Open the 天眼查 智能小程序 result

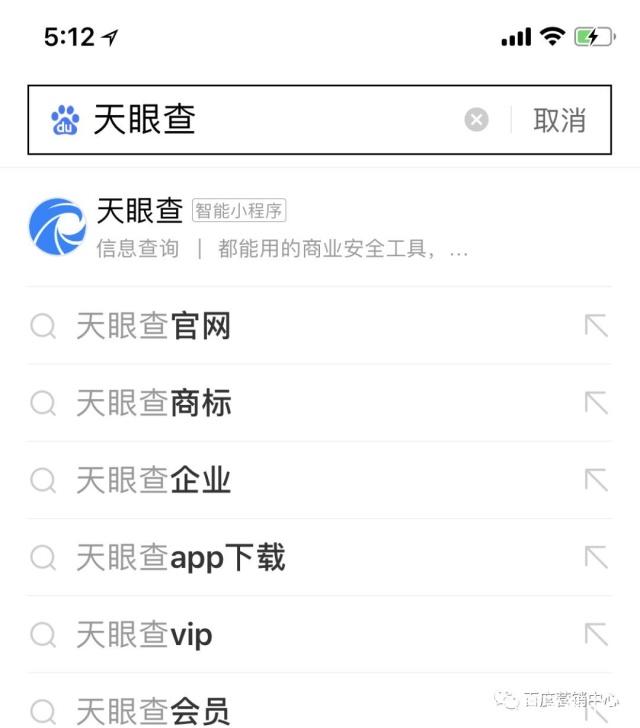coord(250,227)
